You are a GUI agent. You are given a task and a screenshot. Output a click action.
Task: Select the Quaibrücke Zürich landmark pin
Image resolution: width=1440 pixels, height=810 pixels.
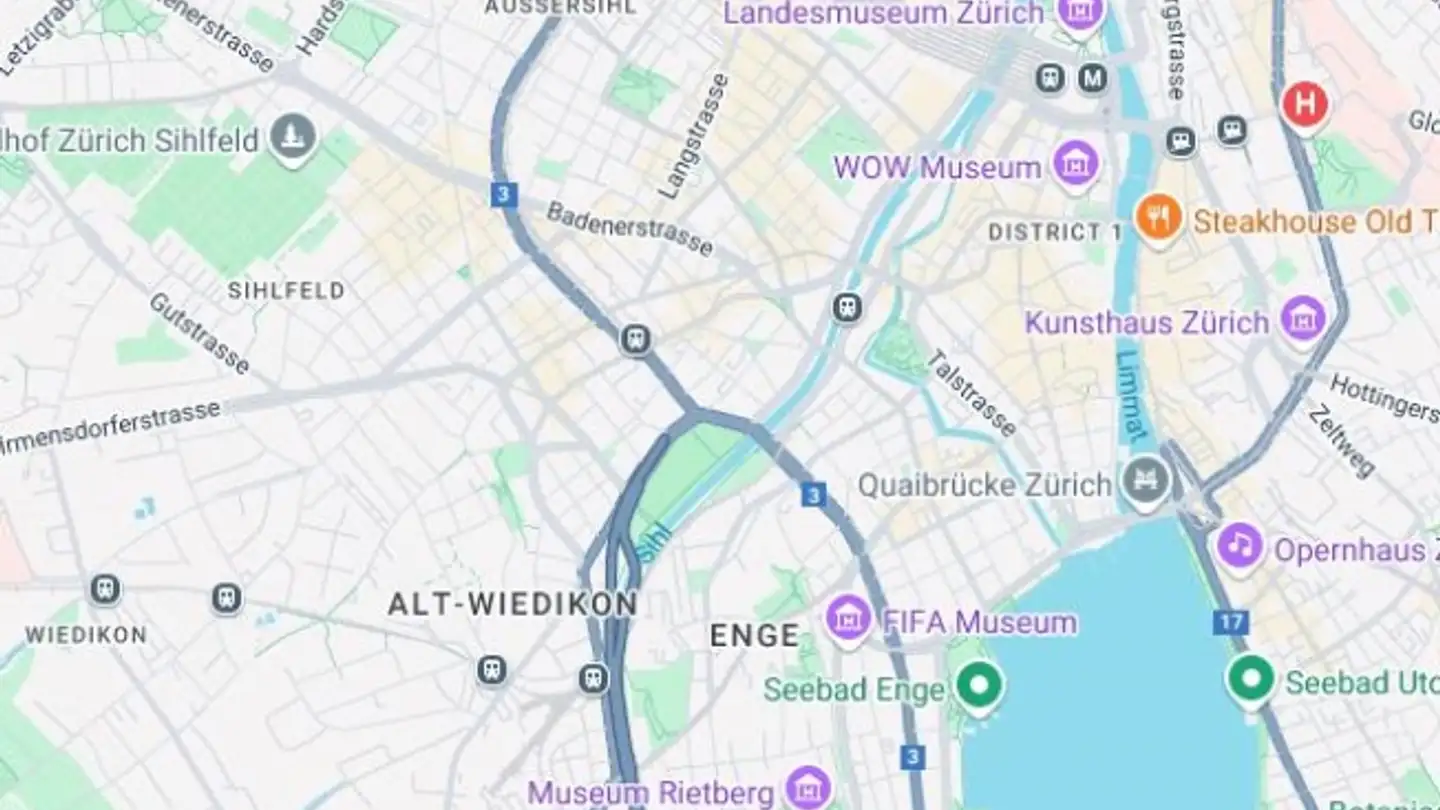point(1146,482)
